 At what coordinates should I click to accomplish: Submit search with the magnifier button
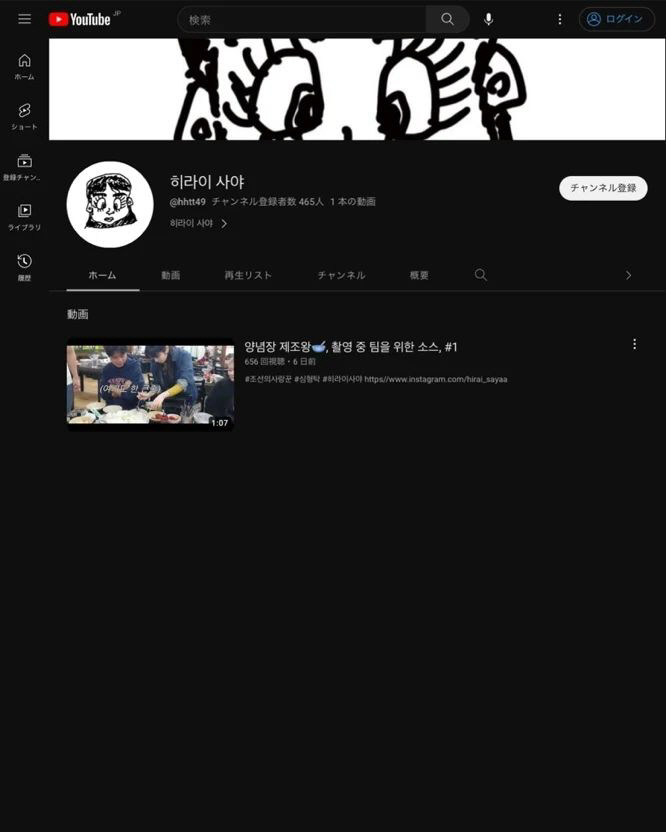pyautogui.click(x=447, y=19)
